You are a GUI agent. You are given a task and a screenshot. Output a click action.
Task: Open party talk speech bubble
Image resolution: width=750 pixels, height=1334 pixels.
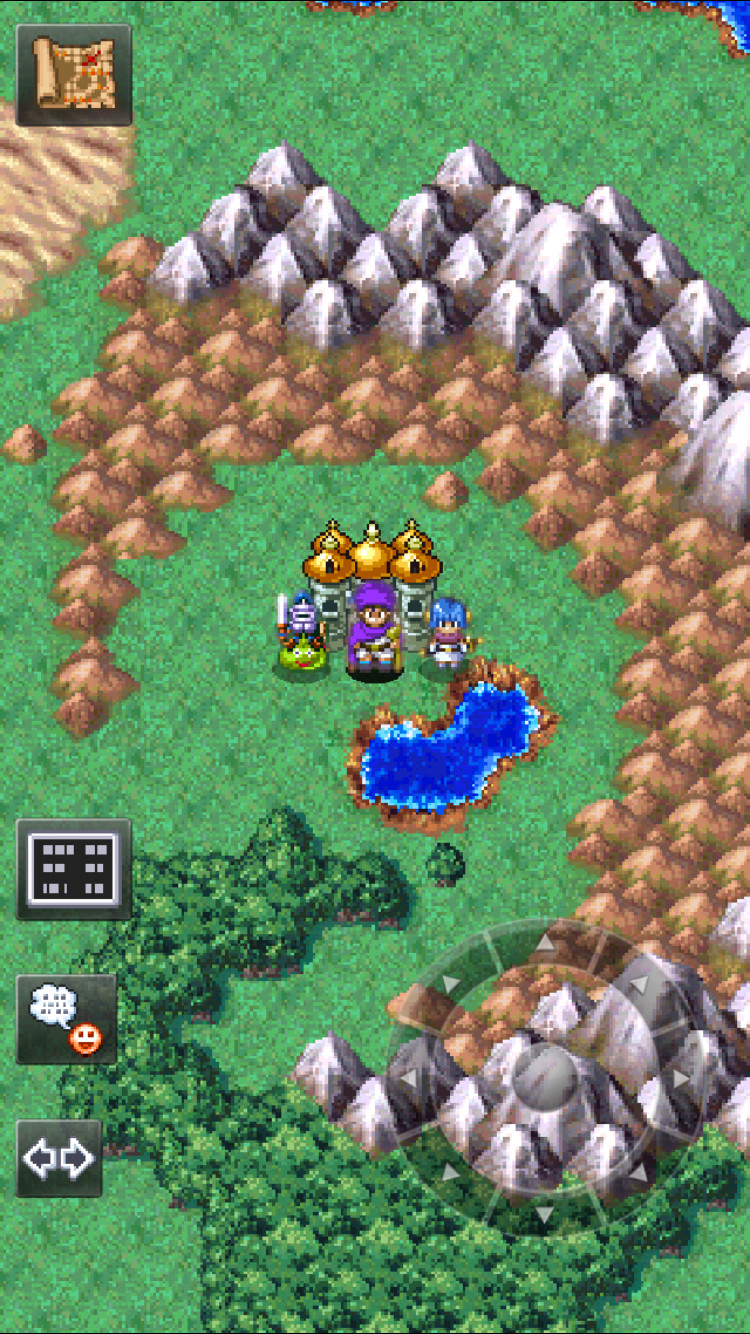coord(66,1020)
